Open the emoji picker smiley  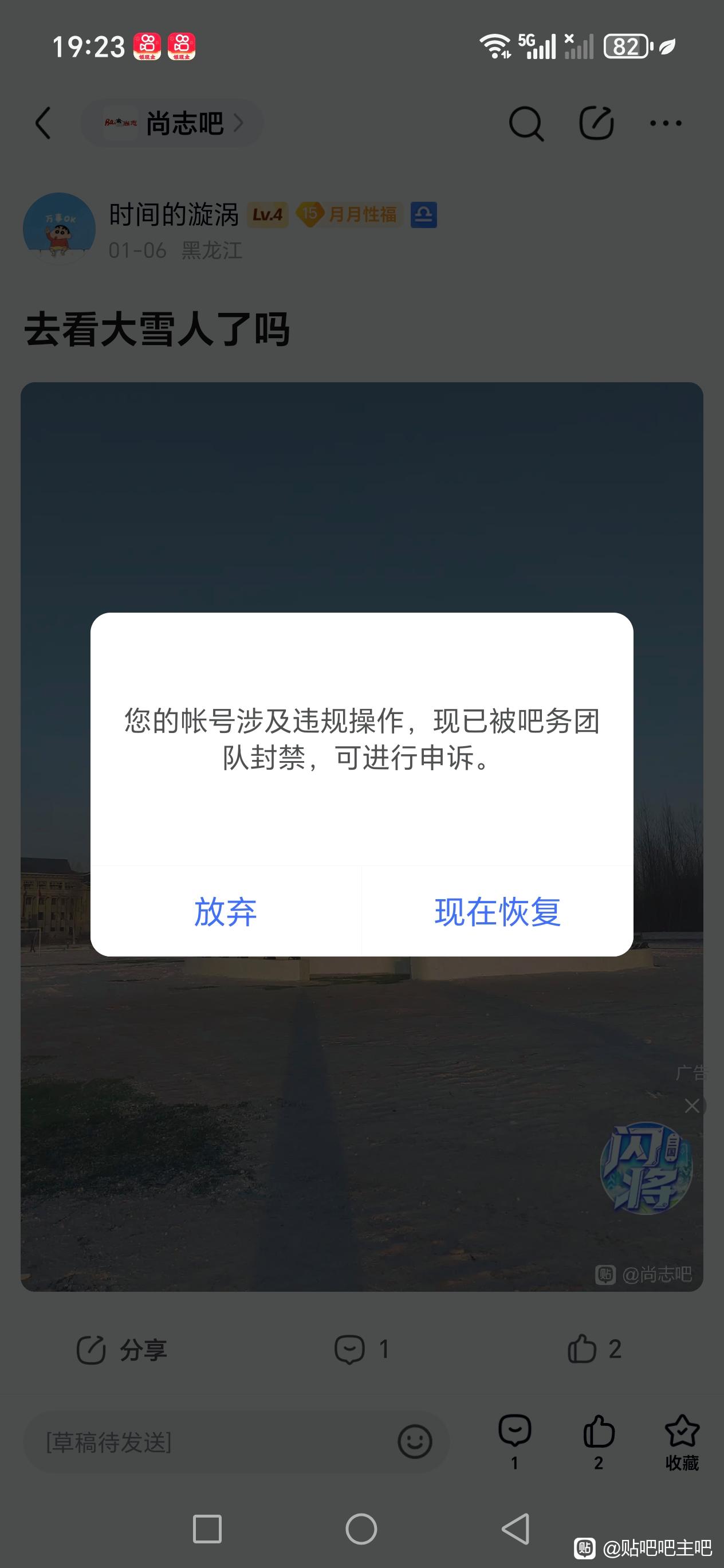[x=415, y=1442]
